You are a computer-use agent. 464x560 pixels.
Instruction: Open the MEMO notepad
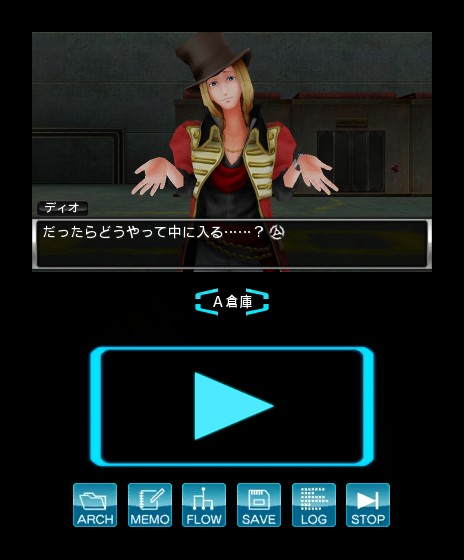point(150,505)
